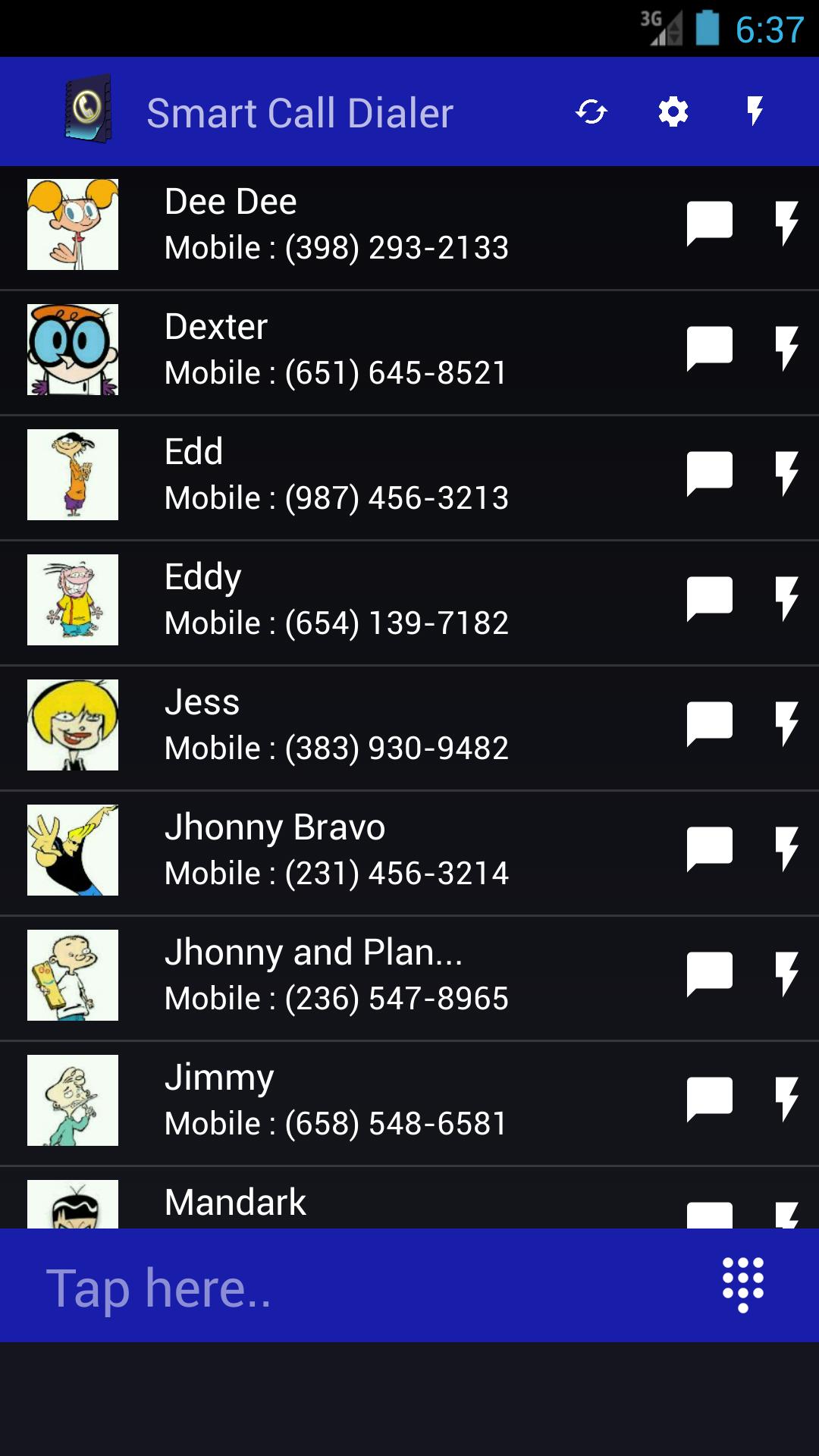
Task: Show the dial pad
Action: [x=743, y=1285]
